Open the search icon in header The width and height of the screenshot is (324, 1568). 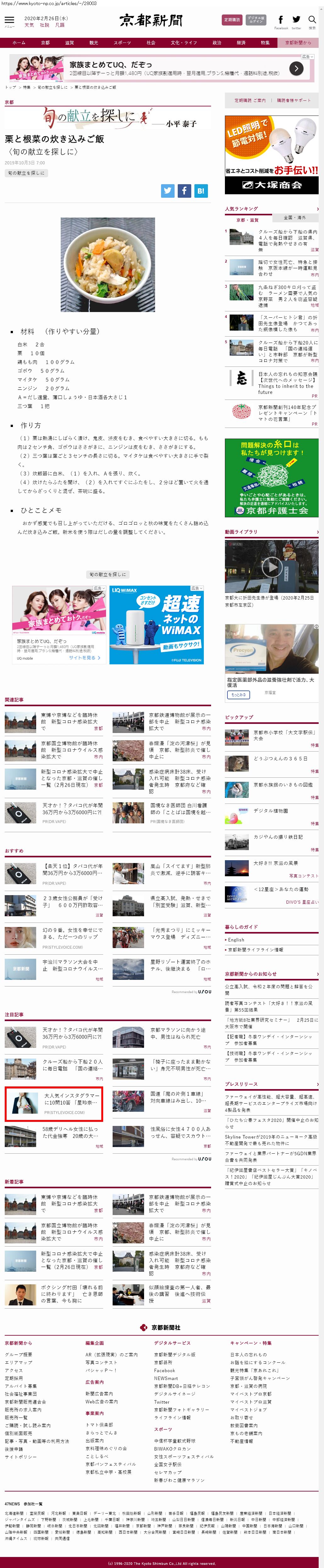pos(312,20)
